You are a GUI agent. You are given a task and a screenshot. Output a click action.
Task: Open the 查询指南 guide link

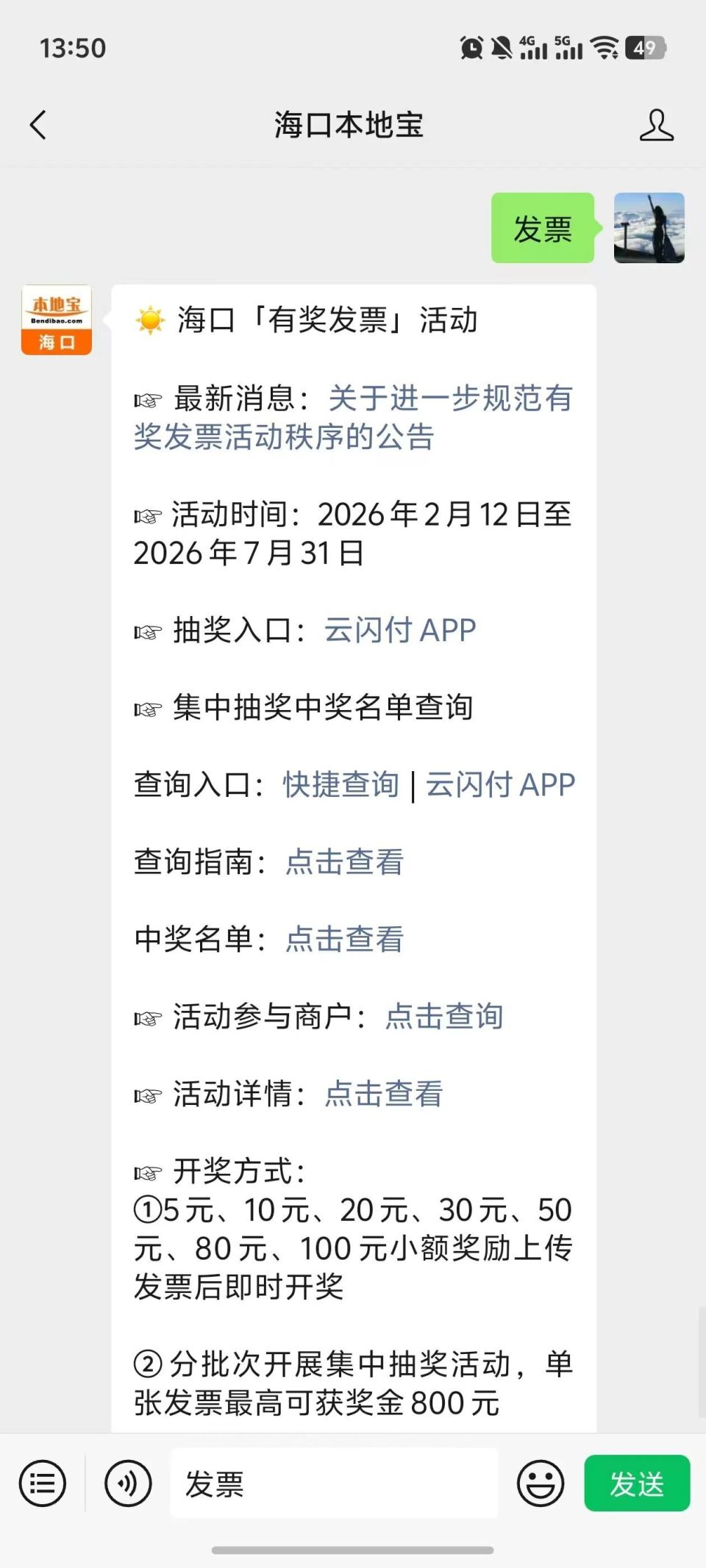(343, 862)
